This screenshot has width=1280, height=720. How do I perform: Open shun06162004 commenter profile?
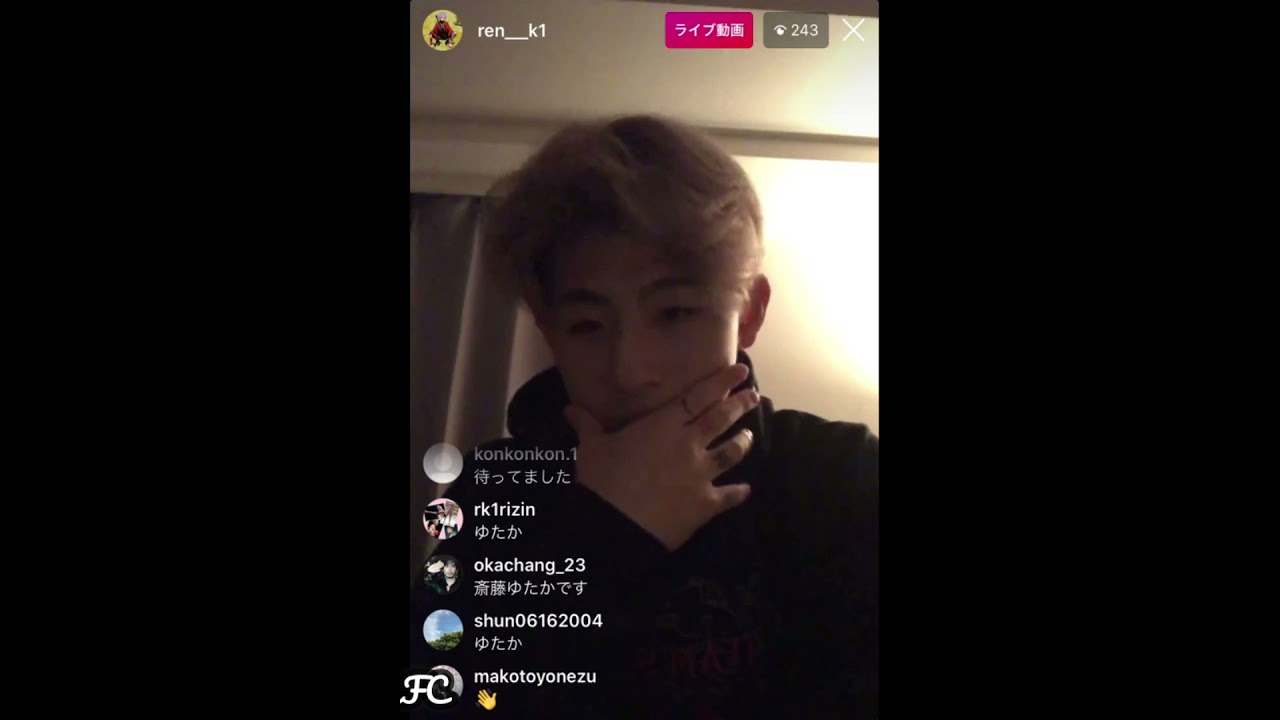point(443,630)
